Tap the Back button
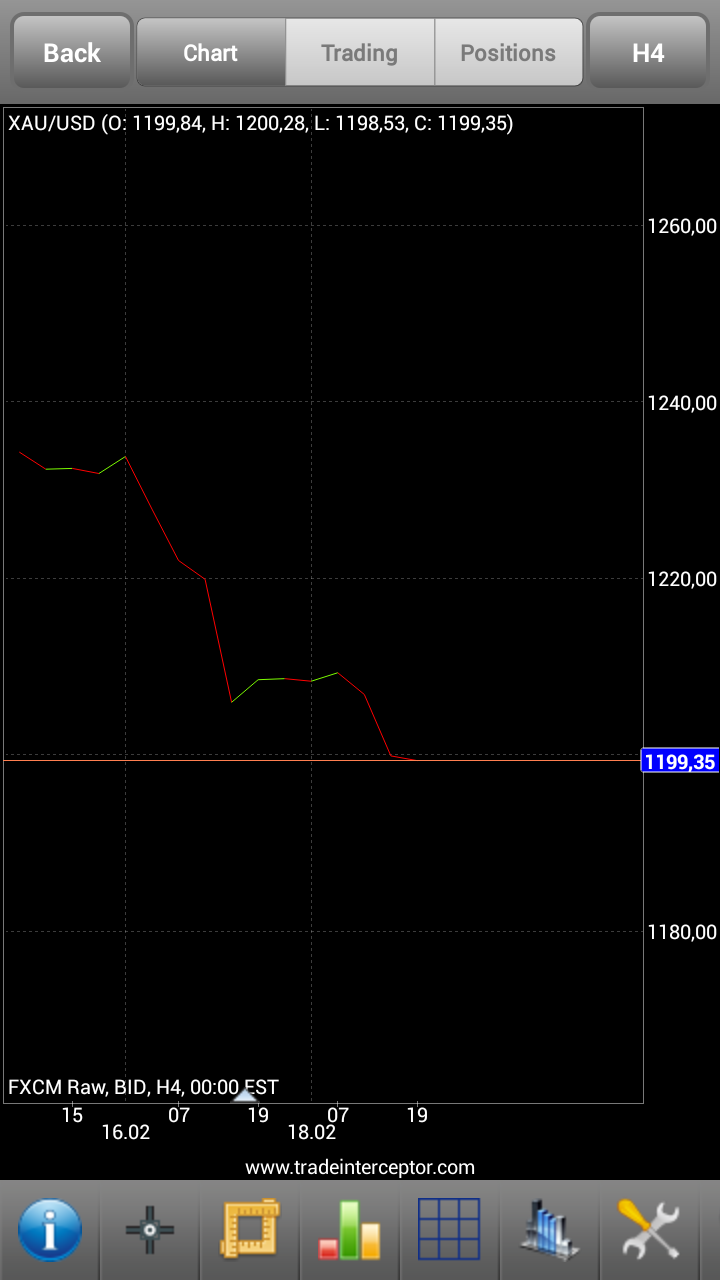The height and width of the screenshot is (1280, 720). click(71, 52)
